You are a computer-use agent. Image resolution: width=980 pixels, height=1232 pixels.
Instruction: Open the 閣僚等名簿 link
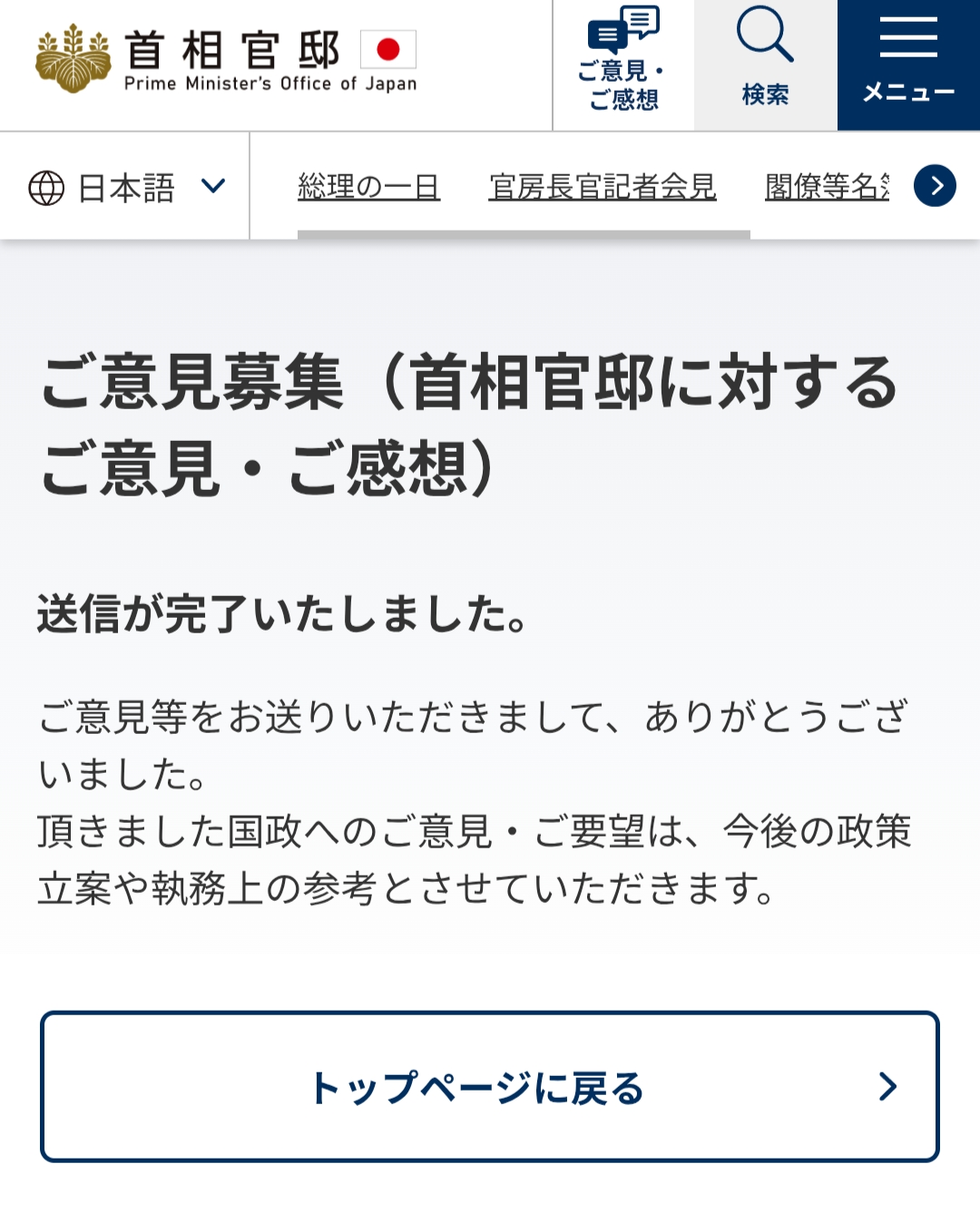(827, 187)
